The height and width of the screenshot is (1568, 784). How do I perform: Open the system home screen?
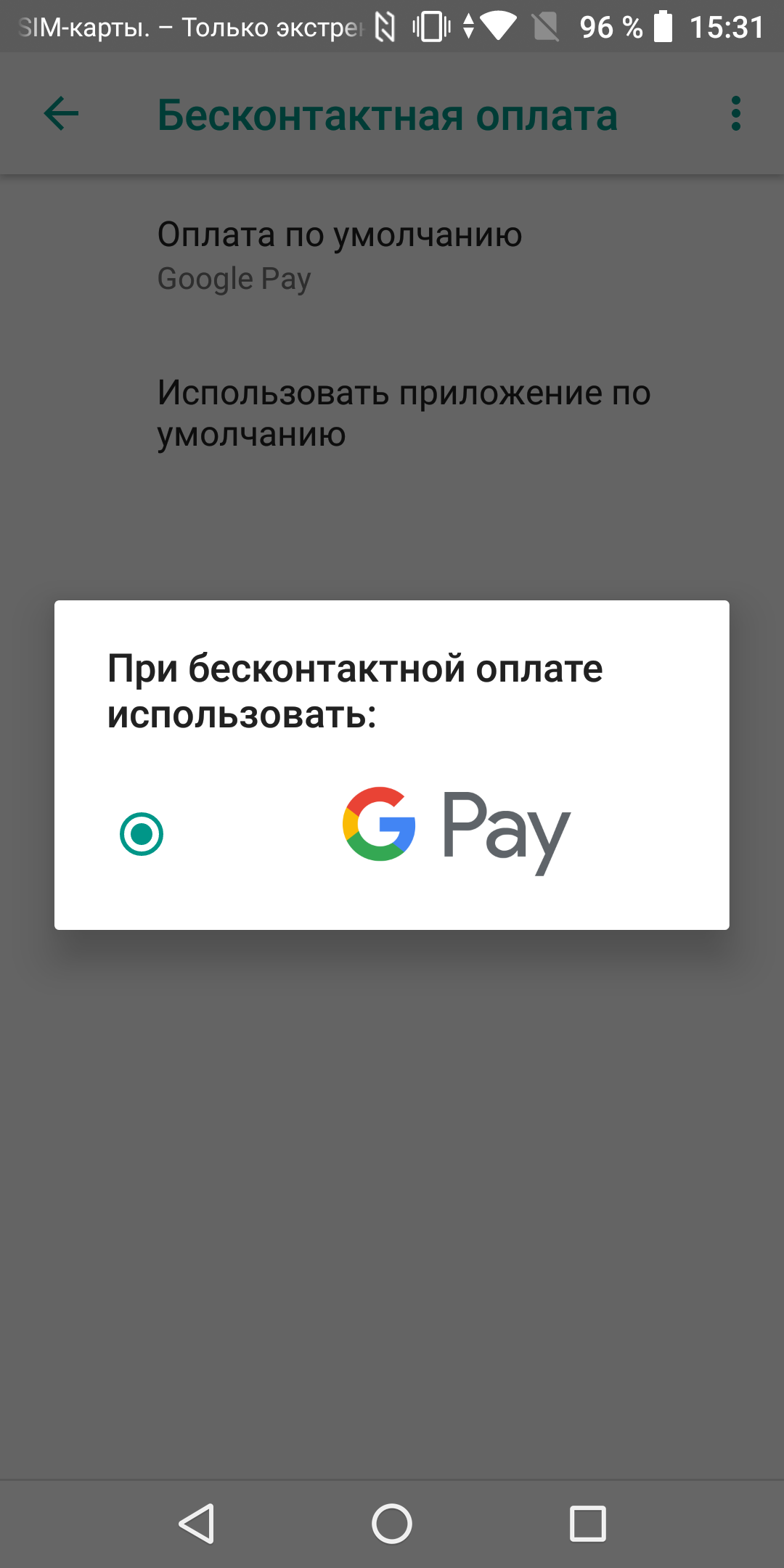coord(392,1523)
